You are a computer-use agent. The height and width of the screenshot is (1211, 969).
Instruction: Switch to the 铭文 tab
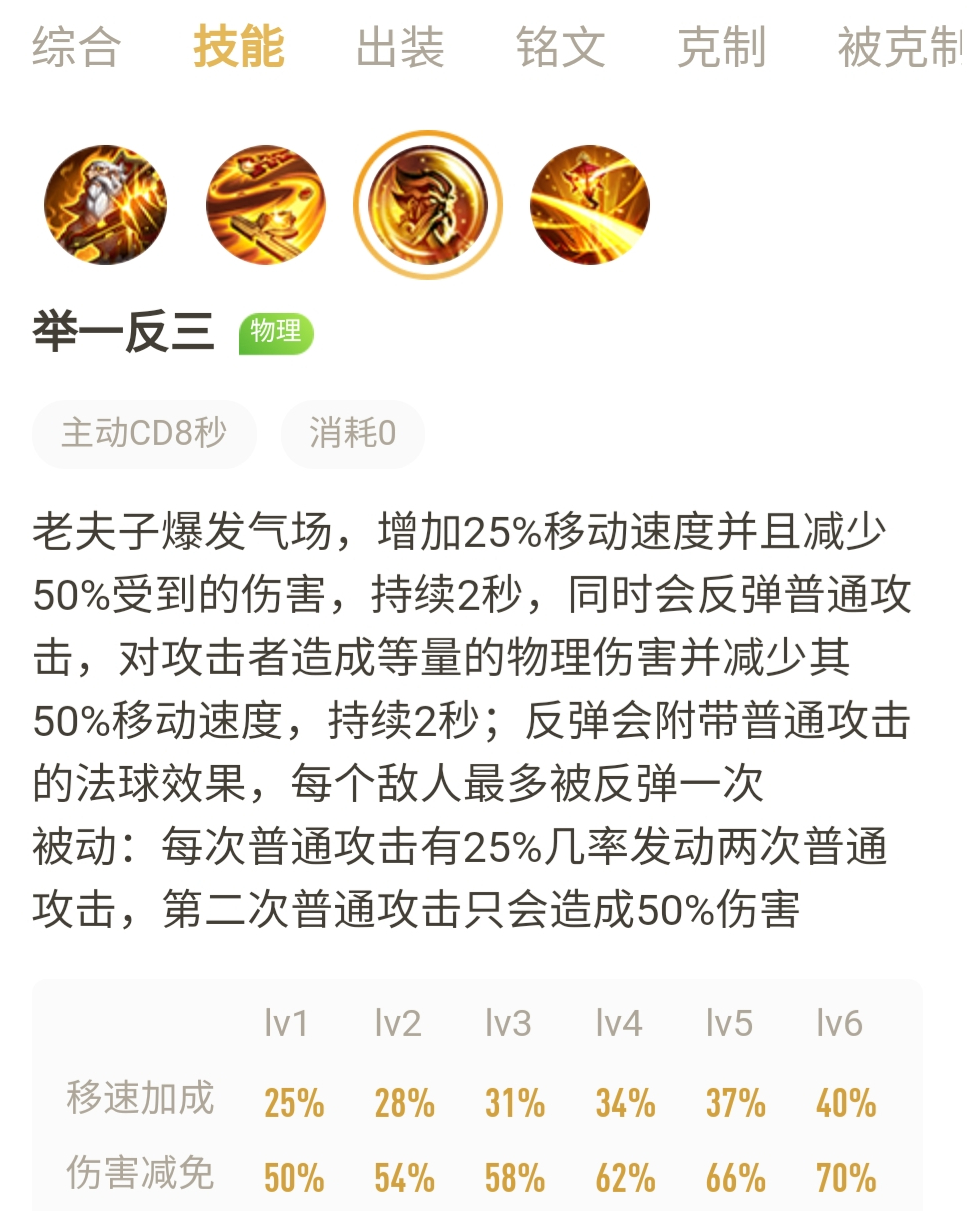click(x=561, y=49)
